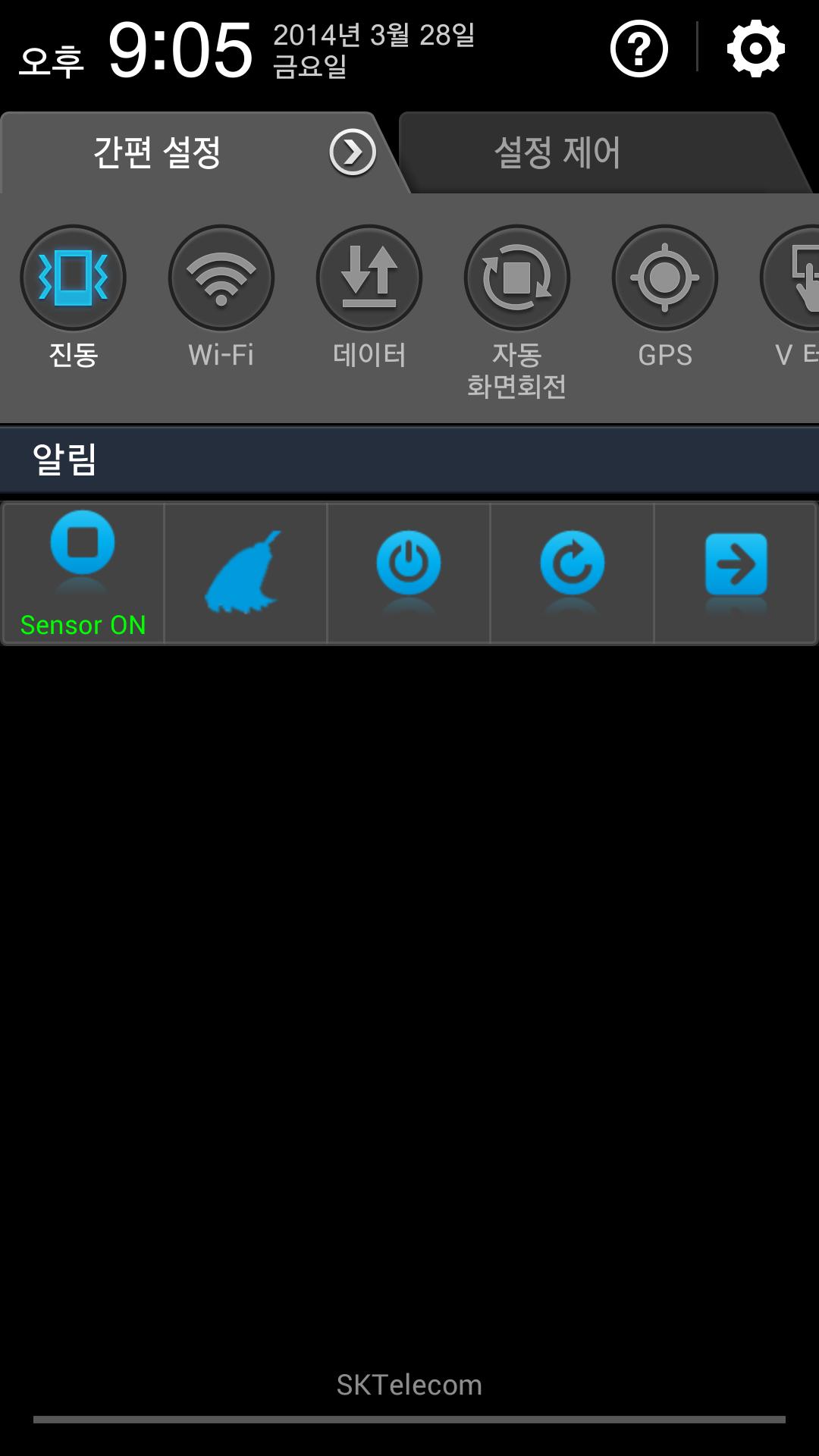
Task: Turn on Wi-Fi
Action: [x=221, y=278]
